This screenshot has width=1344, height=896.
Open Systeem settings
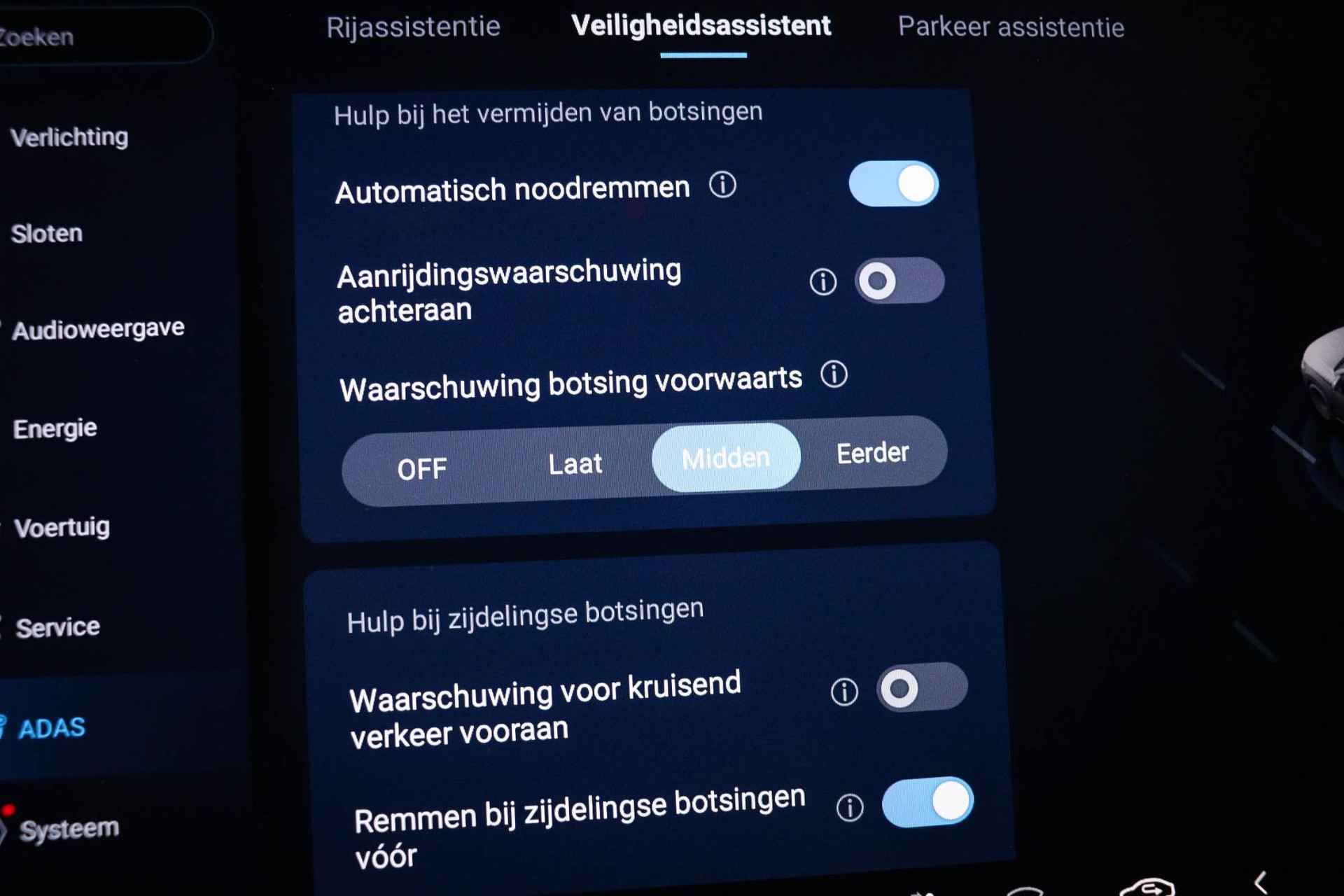pos(69,829)
